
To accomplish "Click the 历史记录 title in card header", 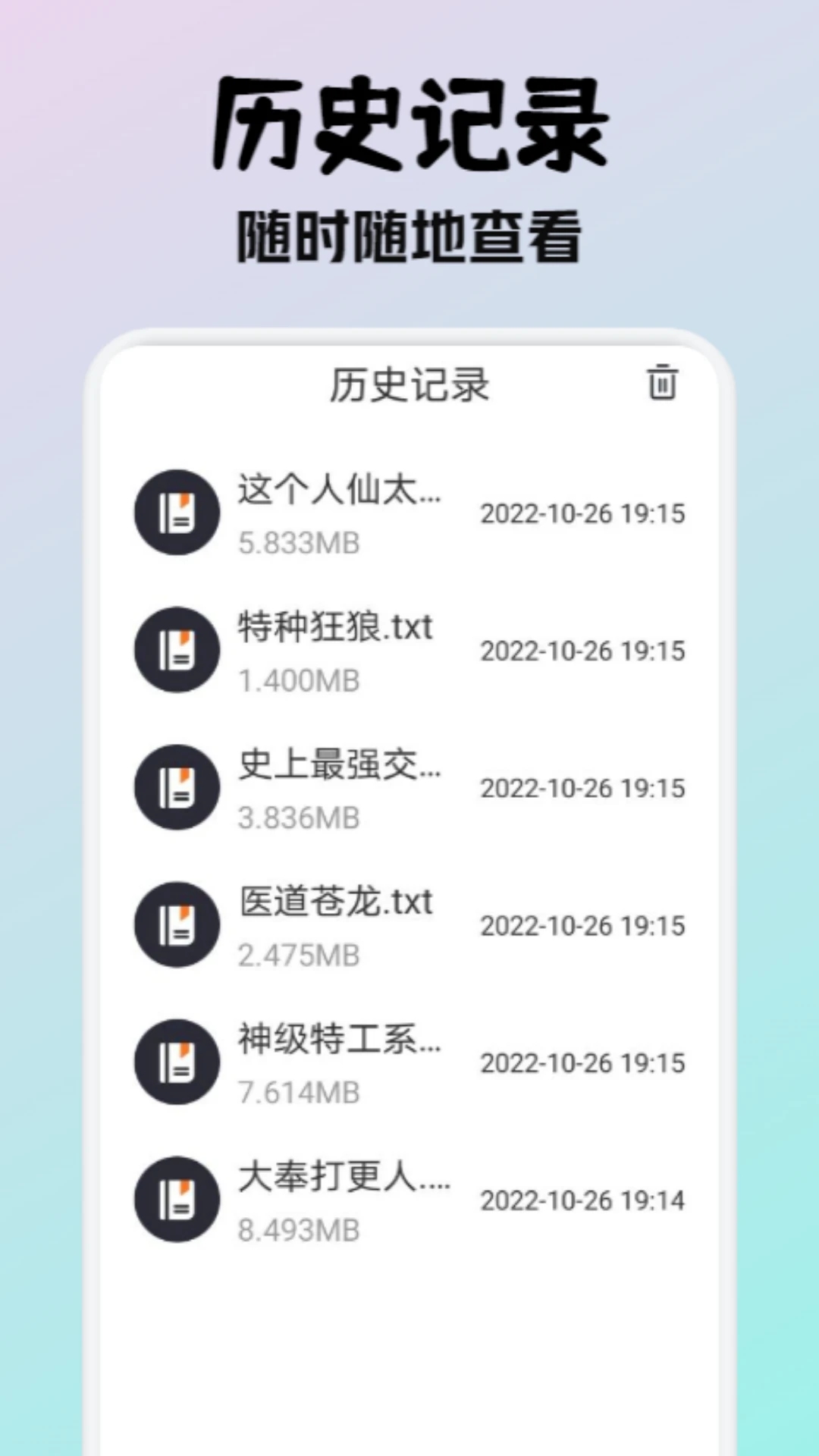I will pos(409,385).
